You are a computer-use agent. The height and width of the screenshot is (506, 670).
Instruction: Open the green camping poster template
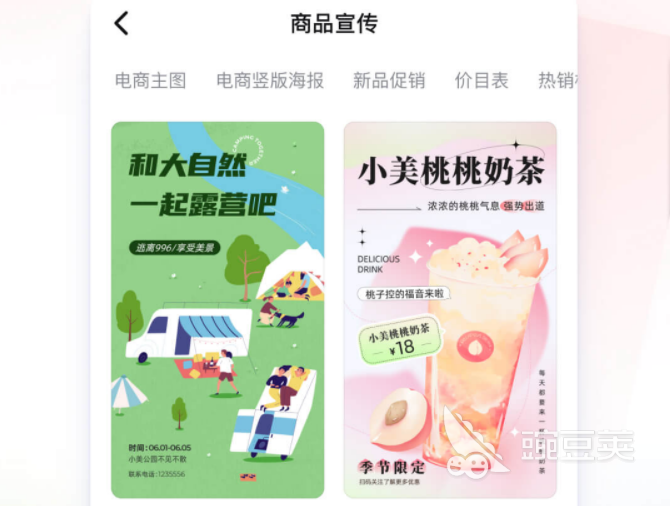[217, 310]
